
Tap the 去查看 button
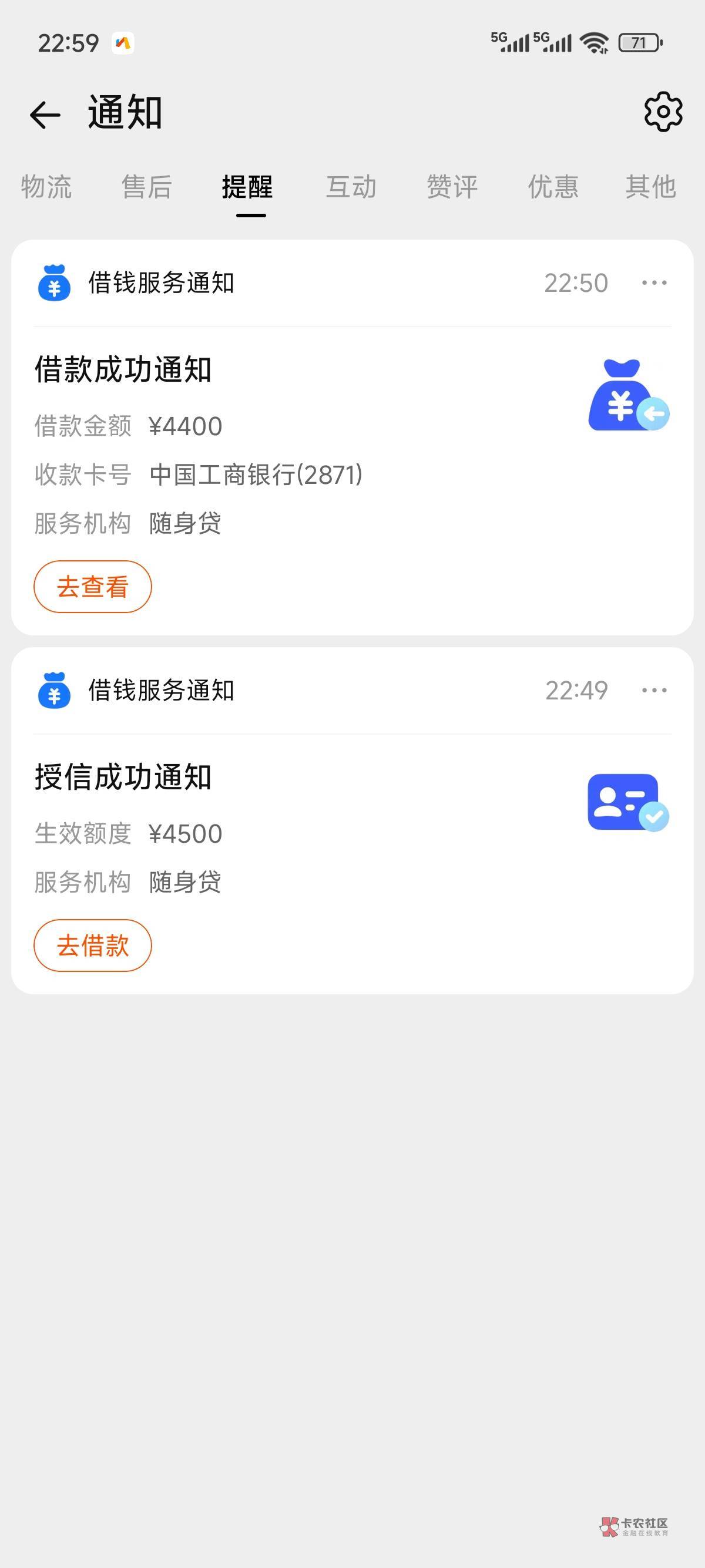93,587
